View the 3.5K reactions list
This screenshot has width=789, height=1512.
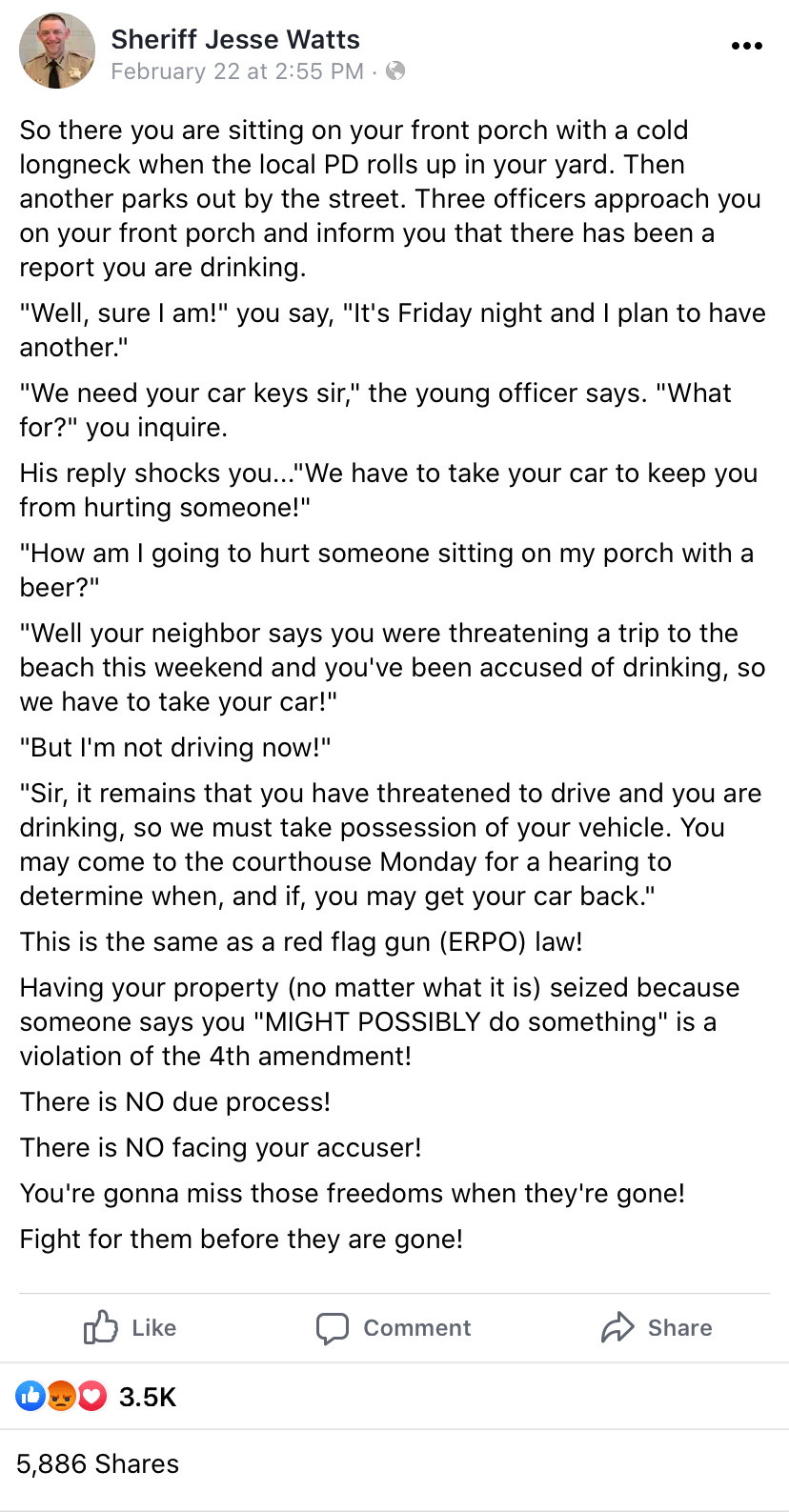tap(96, 1397)
